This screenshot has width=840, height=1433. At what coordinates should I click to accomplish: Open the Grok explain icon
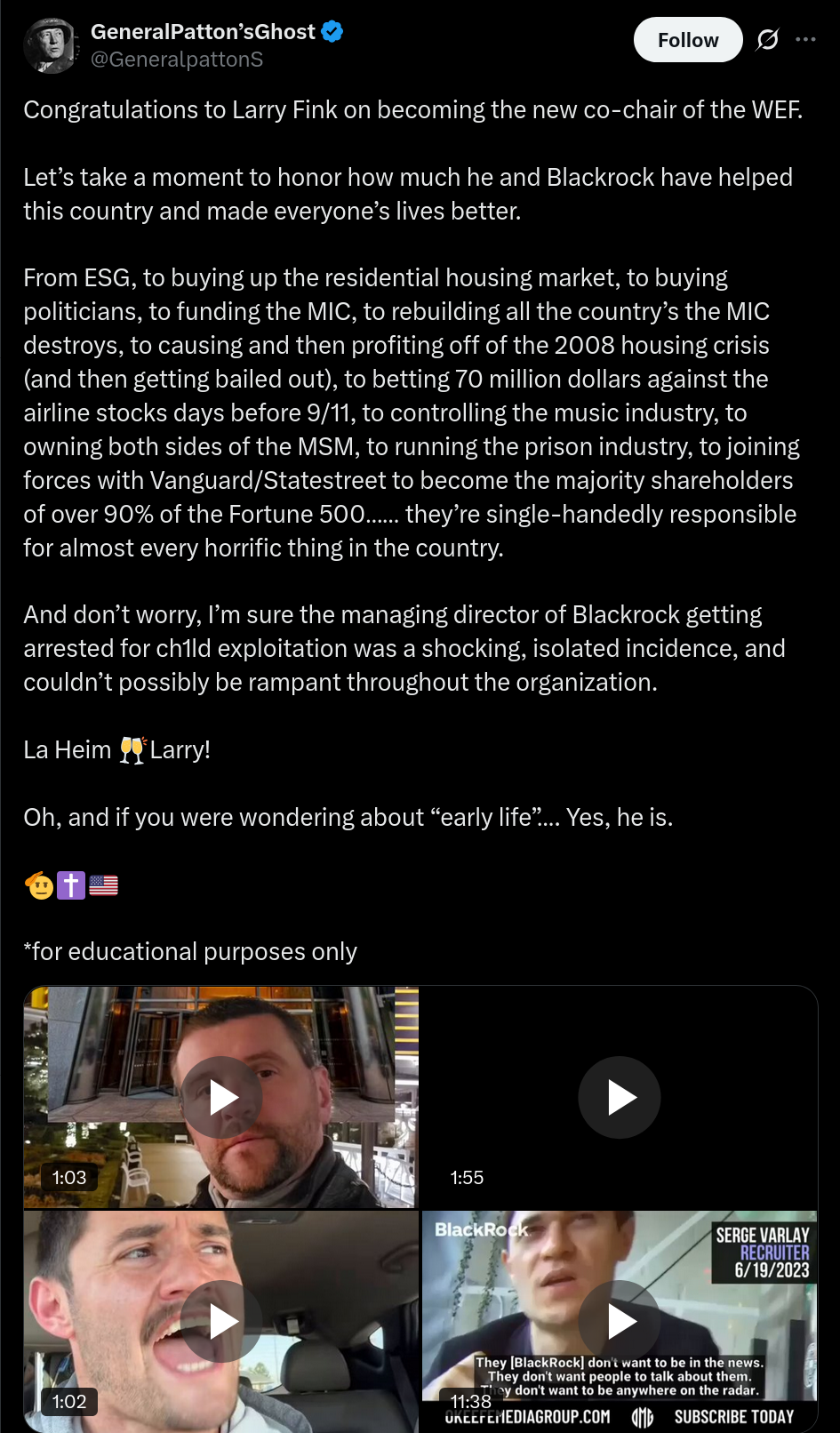pos(767,40)
